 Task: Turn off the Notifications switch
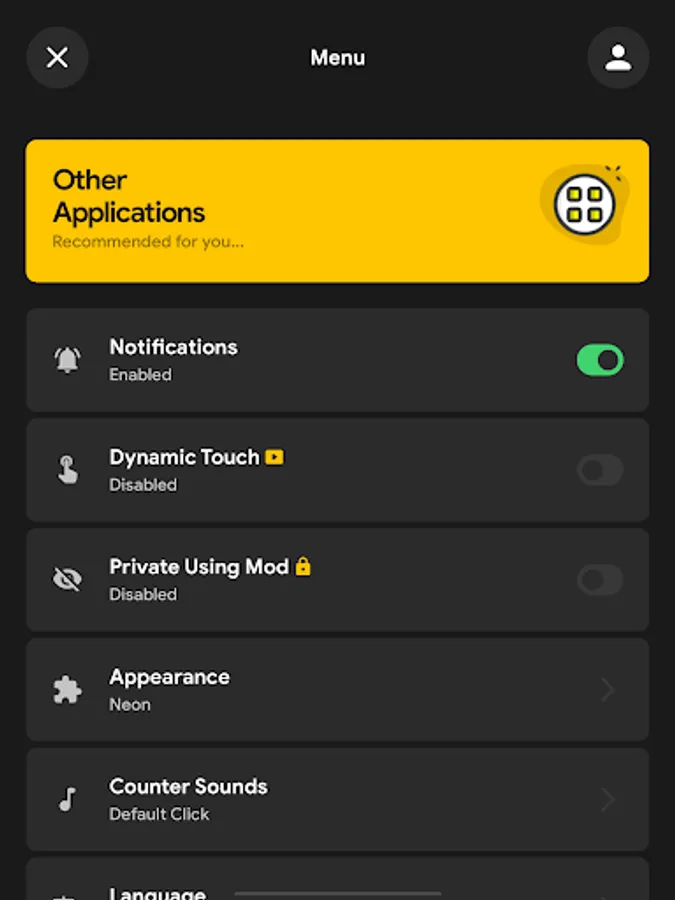[x=600, y=360]
